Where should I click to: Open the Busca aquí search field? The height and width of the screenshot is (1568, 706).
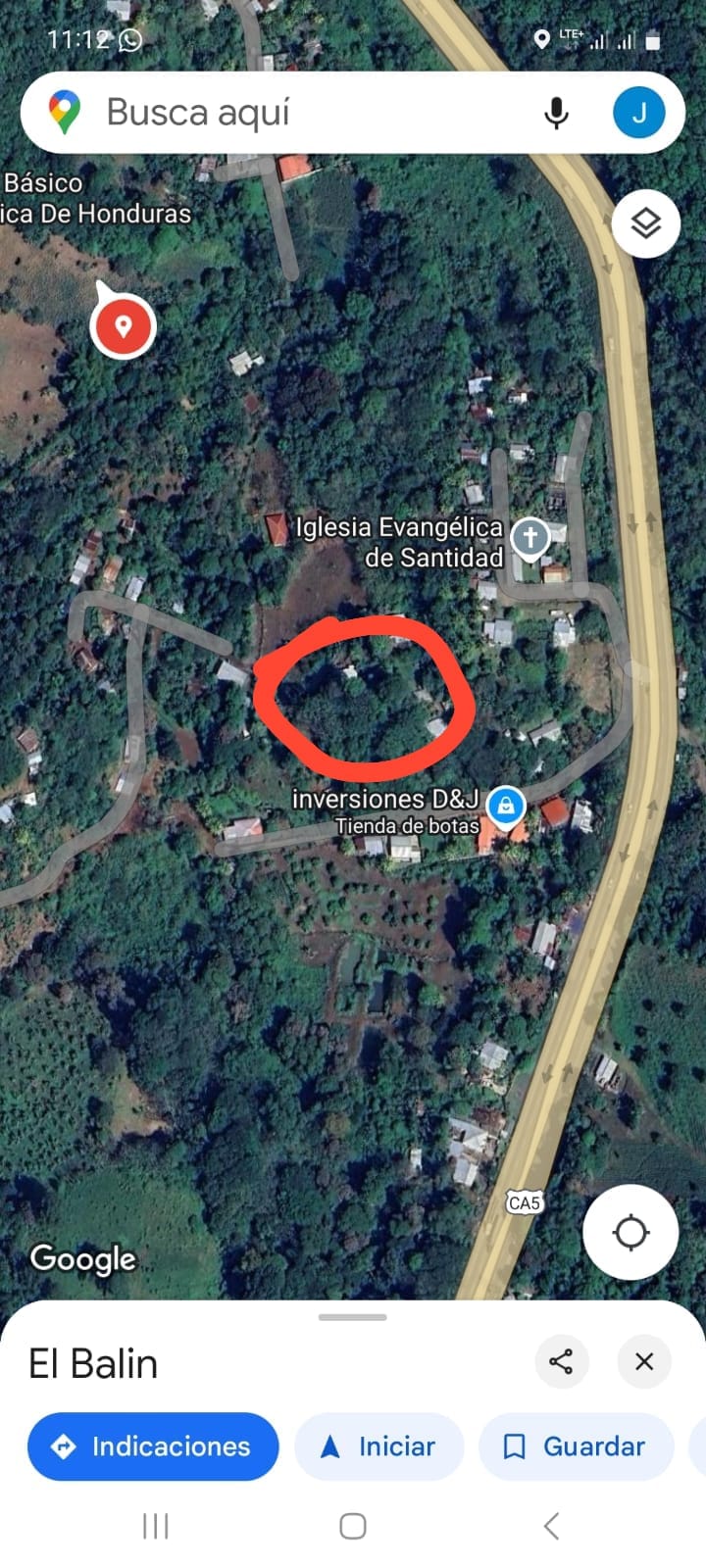pyautogui.click(x=294, y=113)
